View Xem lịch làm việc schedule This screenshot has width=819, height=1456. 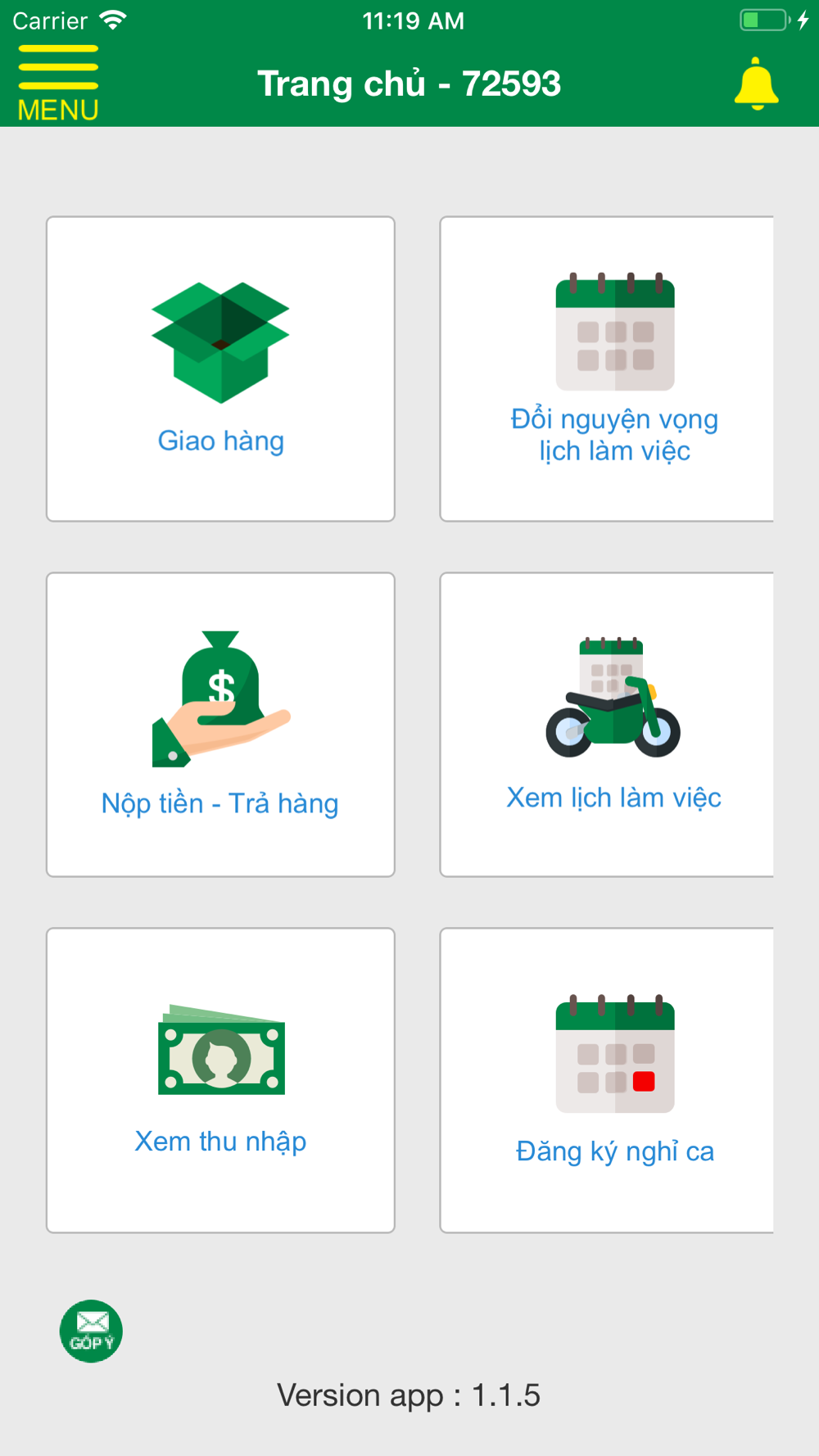pyautogui.click(x=607, y=725)
